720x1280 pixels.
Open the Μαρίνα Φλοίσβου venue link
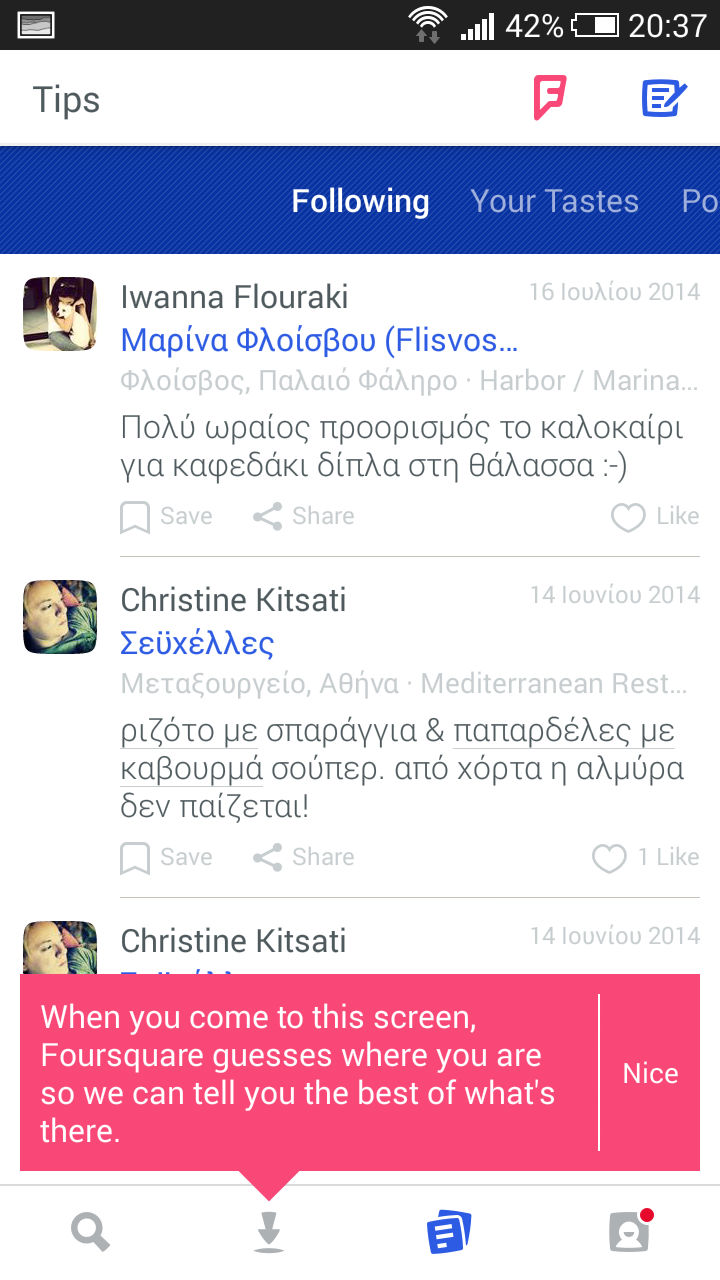(x=319, y=341)
